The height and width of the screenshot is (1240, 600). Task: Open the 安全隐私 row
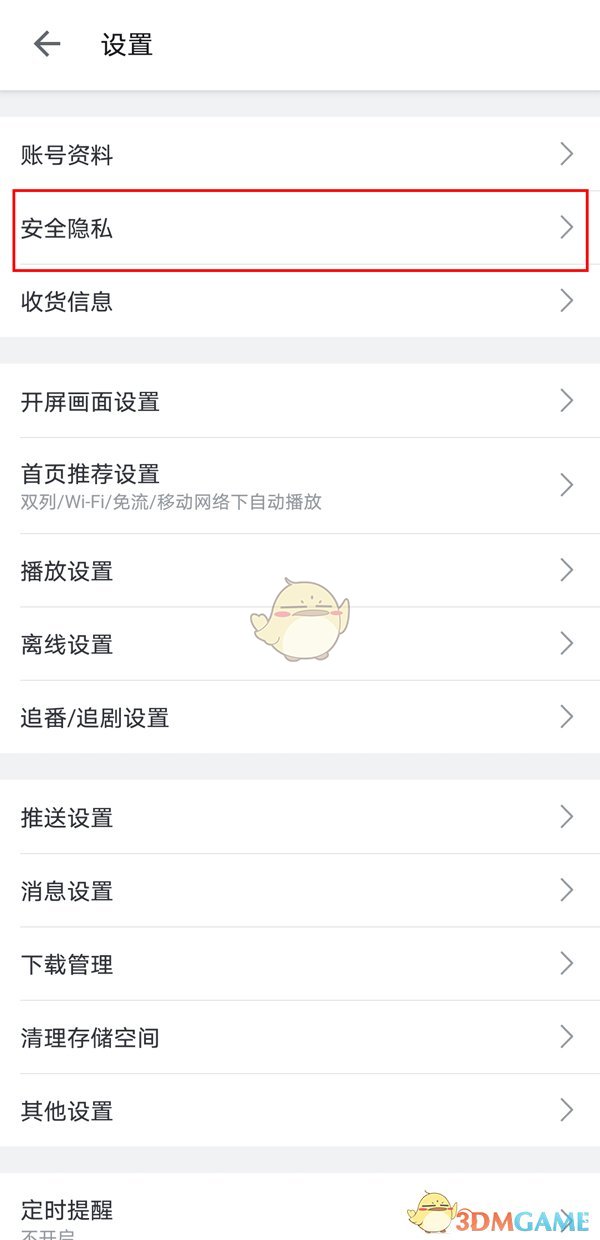click(x=300, y=229)
